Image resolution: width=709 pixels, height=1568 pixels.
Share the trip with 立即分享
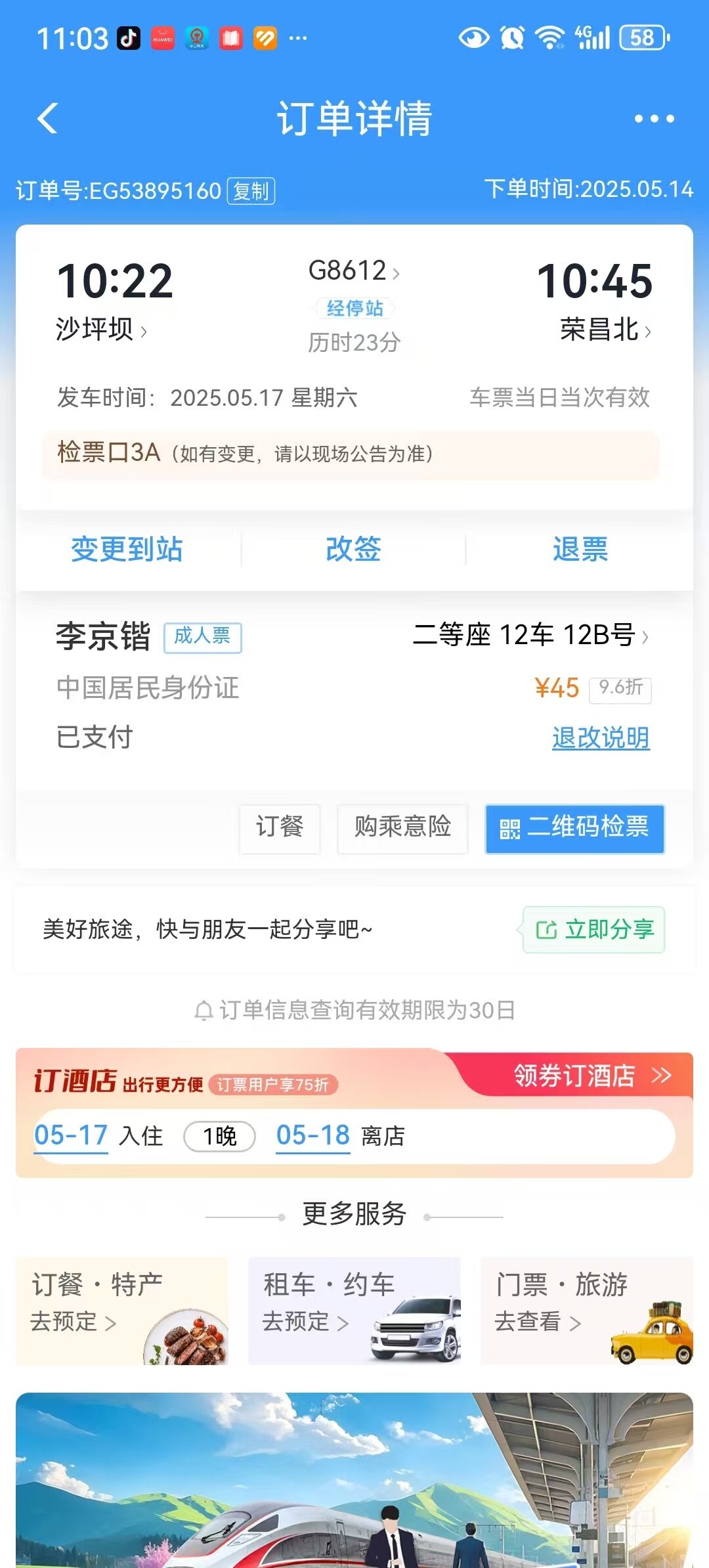tap(594, 929)
